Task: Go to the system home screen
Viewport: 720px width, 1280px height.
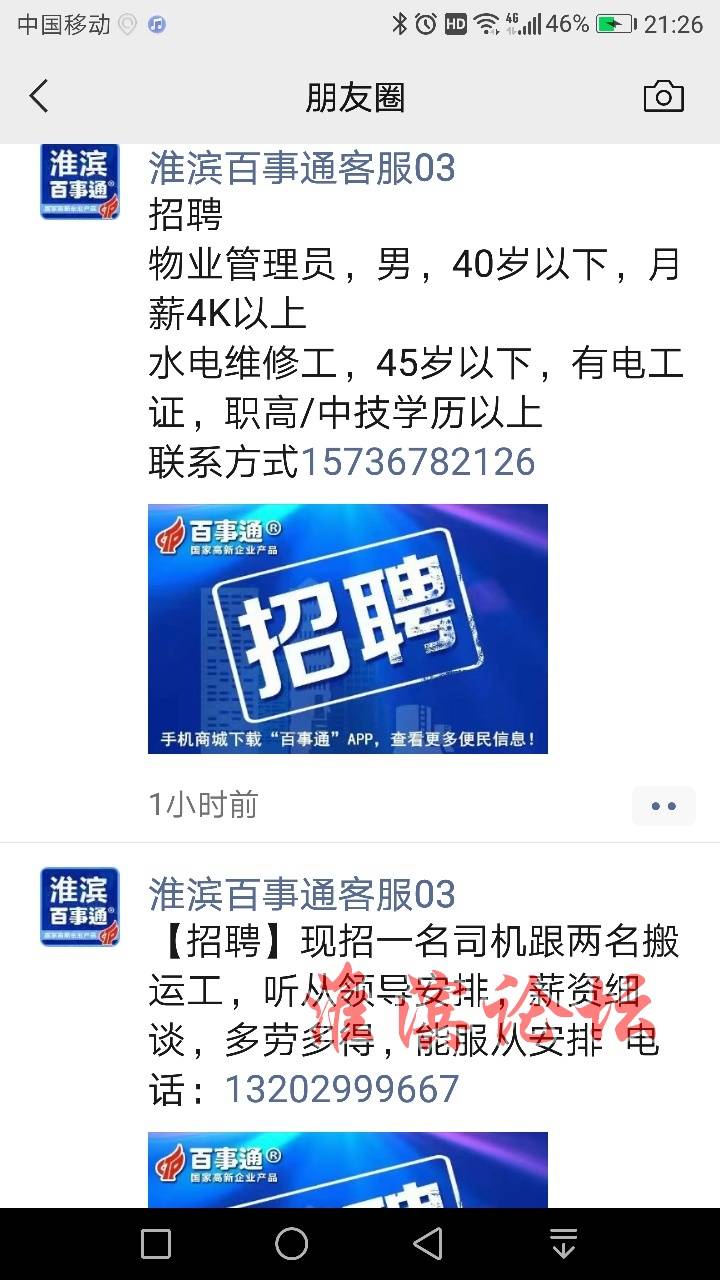Action: coord(291,1244)
